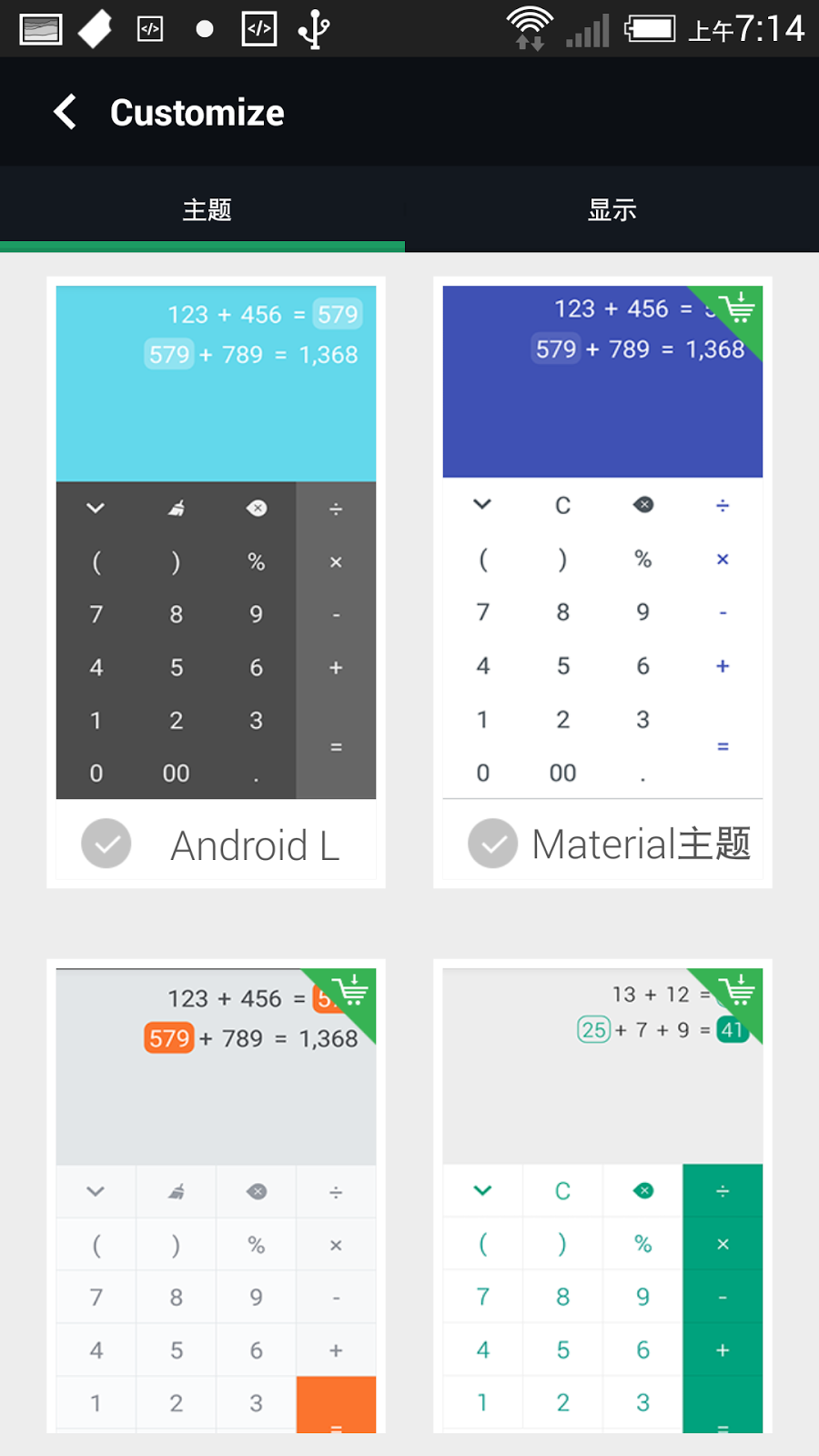The width and height of the screenshot is (819, 1456).
Task: Tap the percent key in the Android L preview
Action: [256, 561]
